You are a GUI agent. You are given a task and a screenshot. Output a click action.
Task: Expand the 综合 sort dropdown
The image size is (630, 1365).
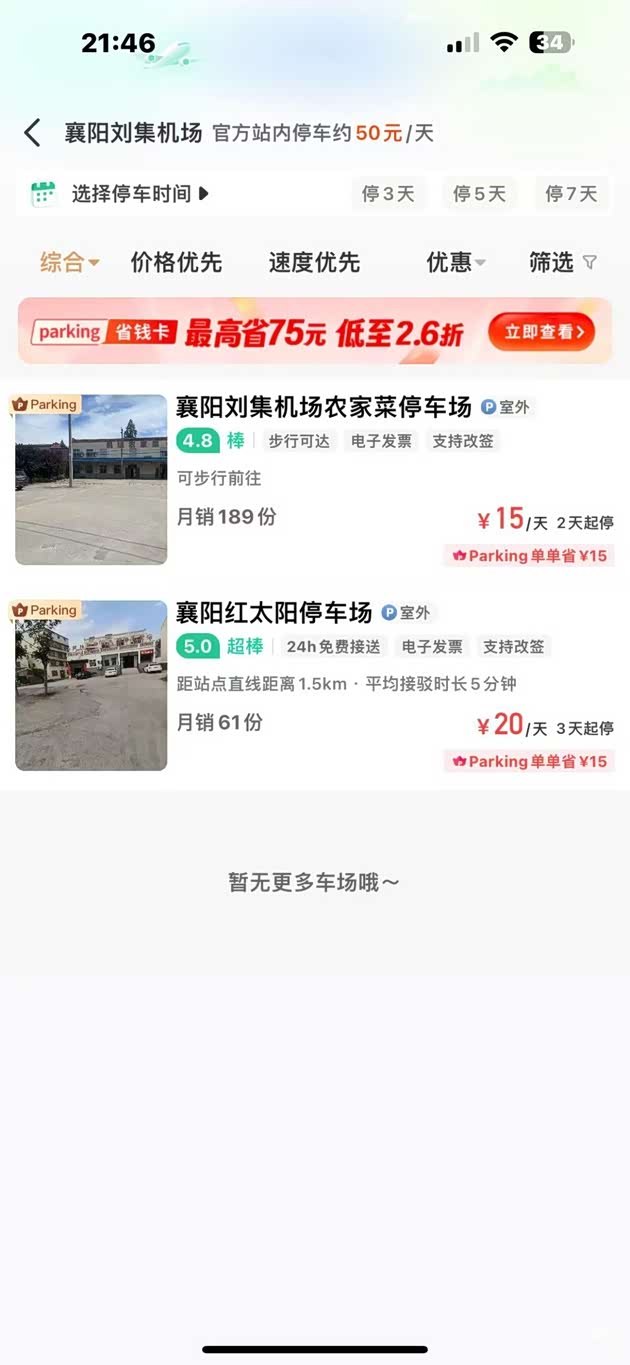click(x=70, y=263)
